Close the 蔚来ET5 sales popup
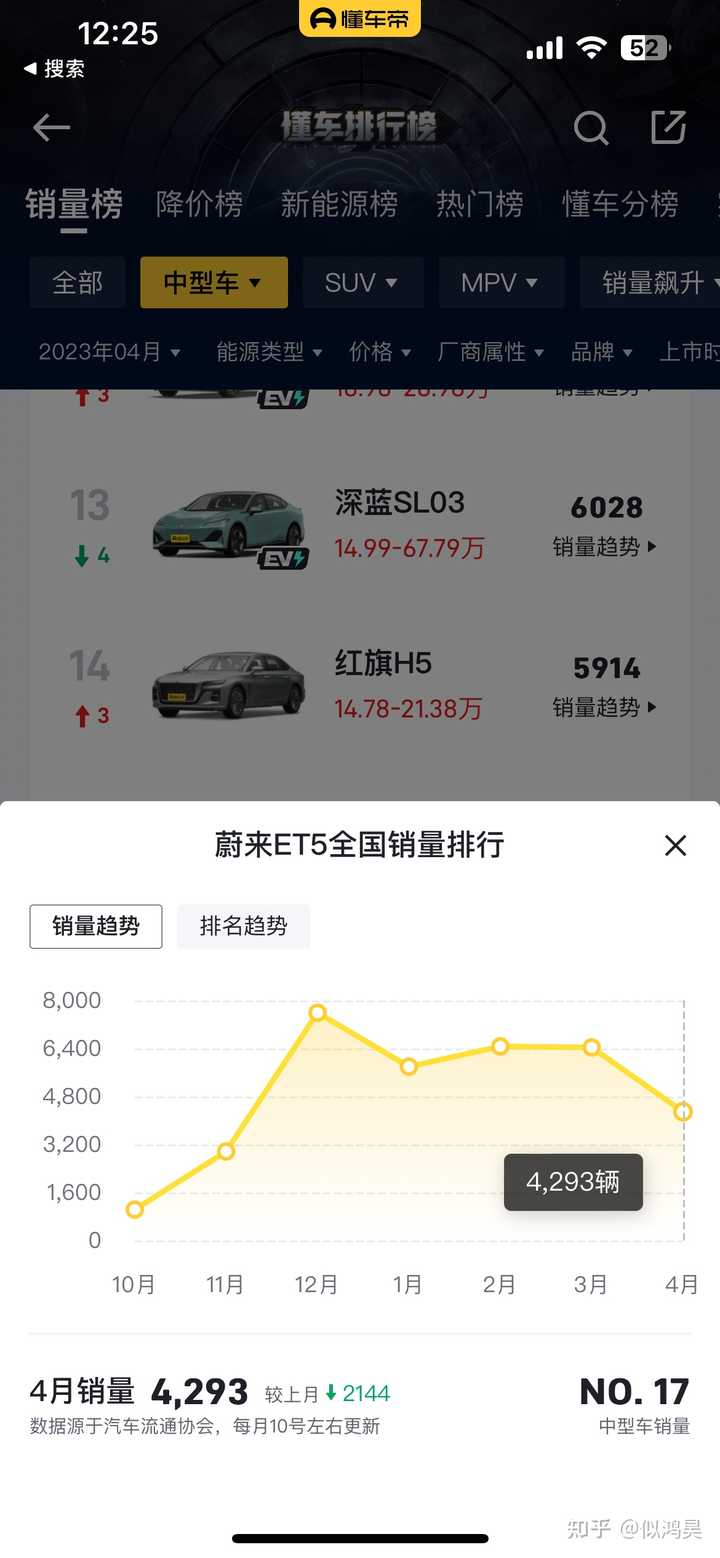The height and width of the screenshot is (1558, 720). pos(675,845)
